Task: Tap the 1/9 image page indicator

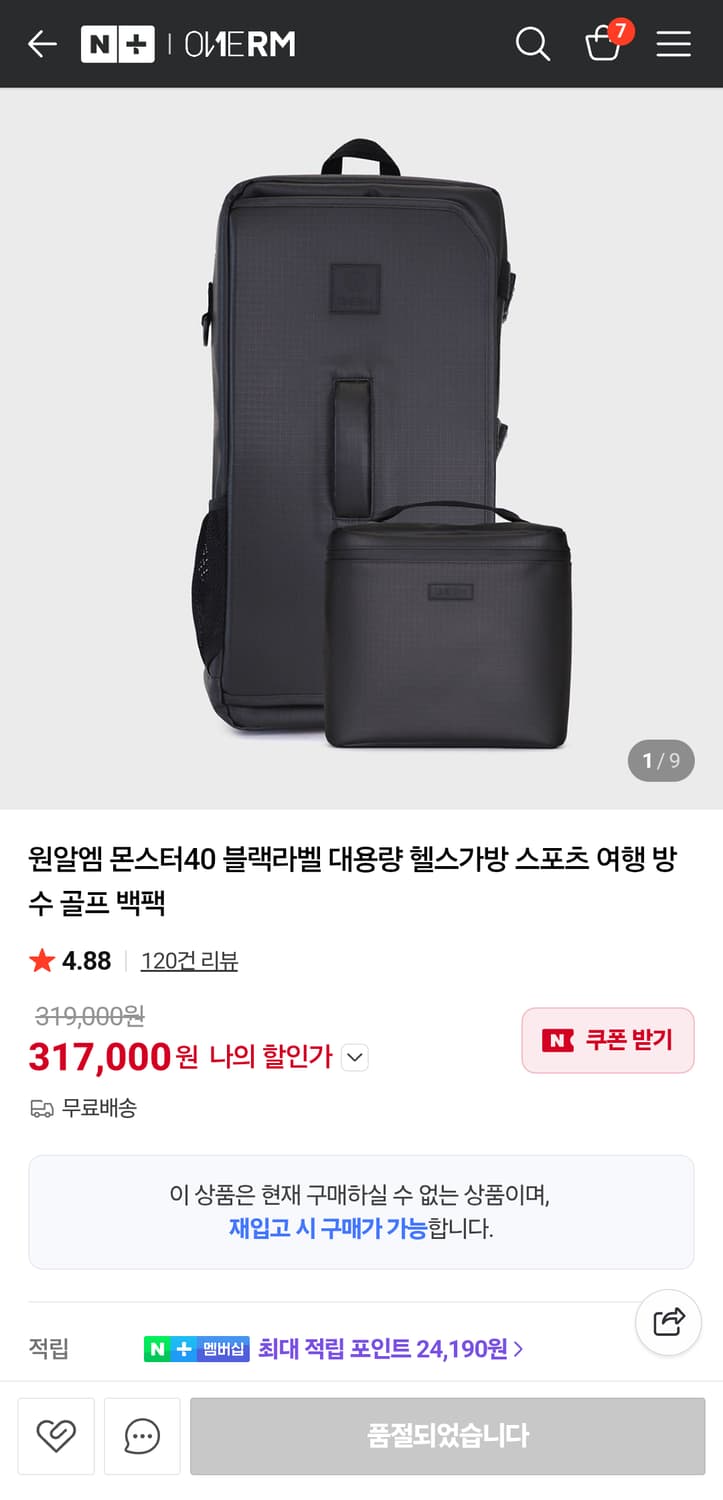Action: [x=660, y=760]
